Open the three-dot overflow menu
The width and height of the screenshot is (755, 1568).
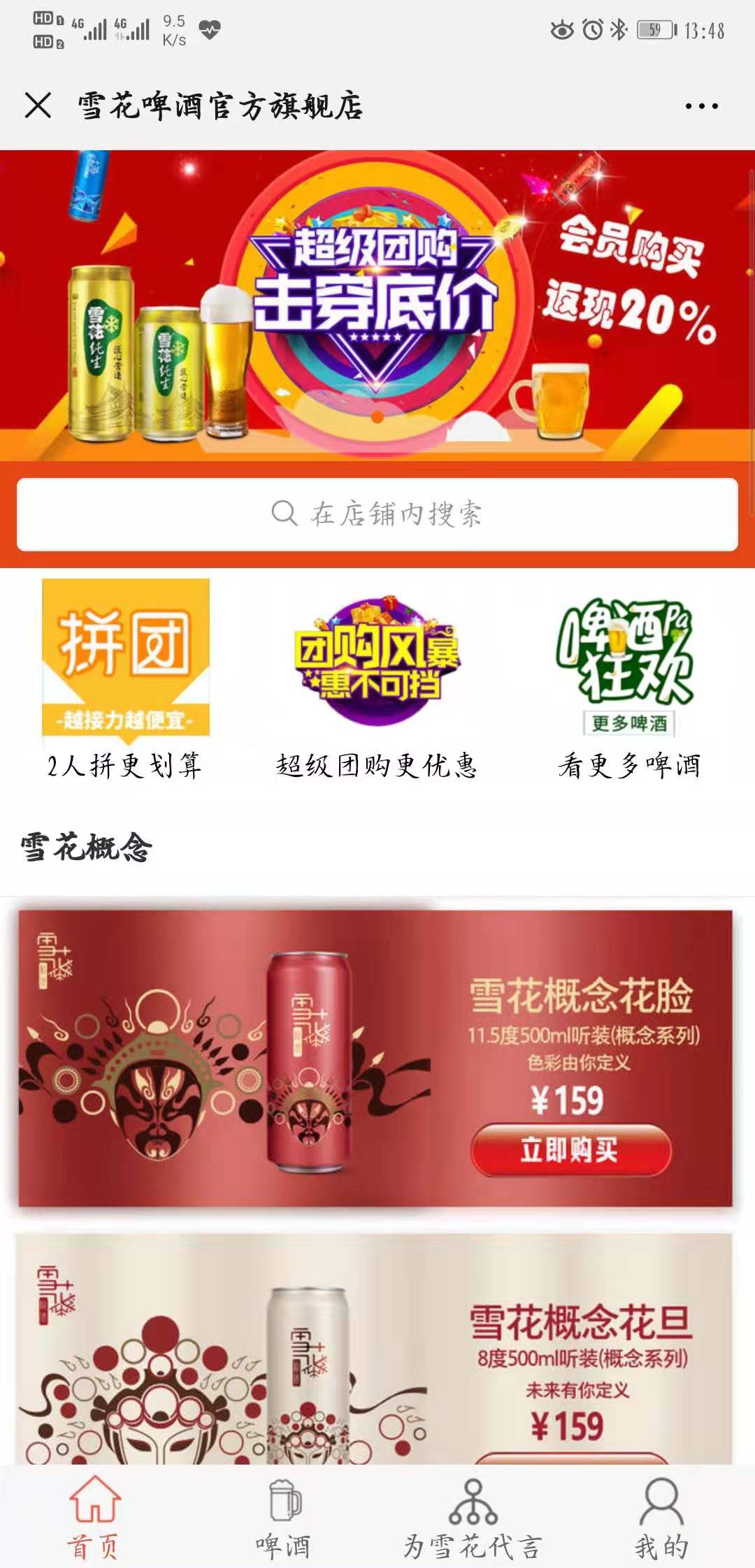pyautogui.click(x=701, y=106)
